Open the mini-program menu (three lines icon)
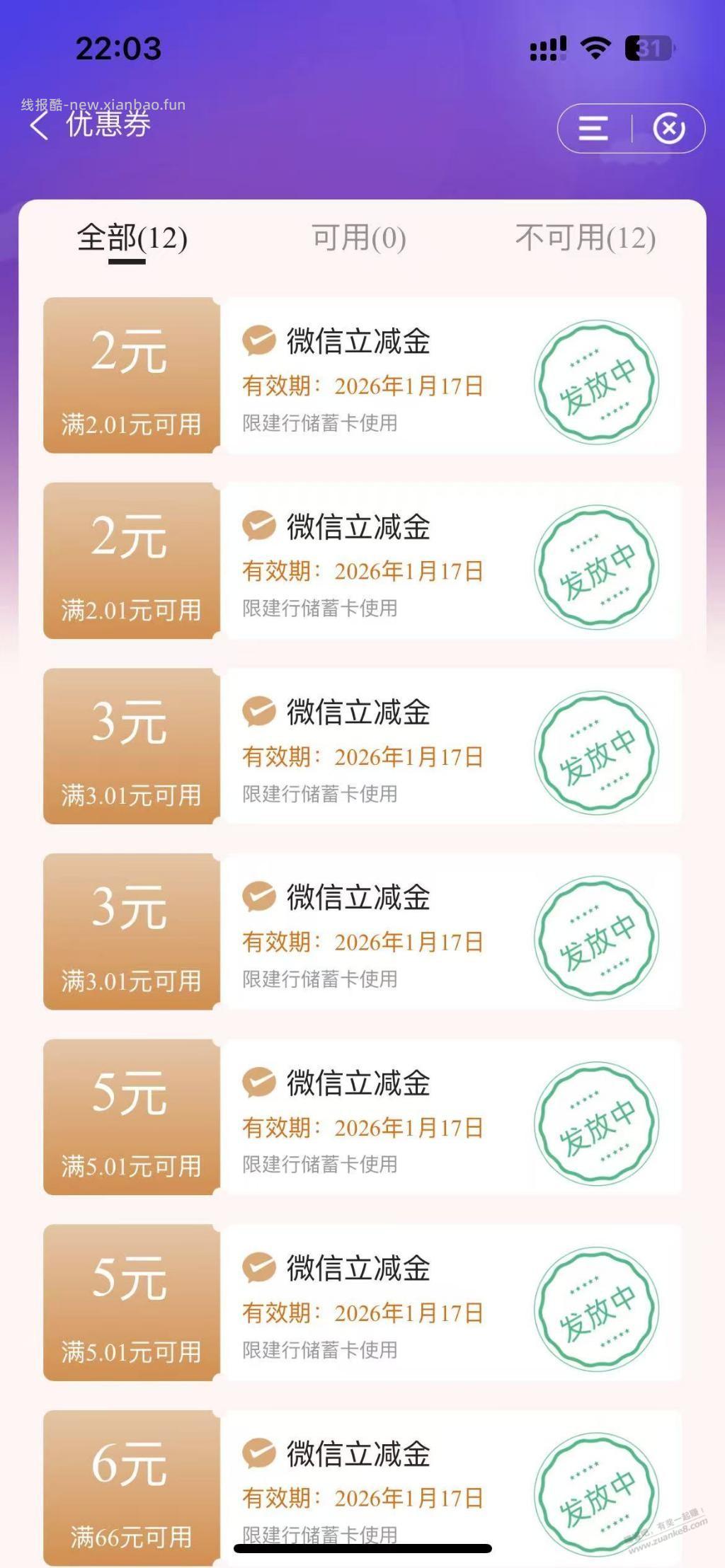The width and height of the screenshot is (725, 1568). click(x=595, y=128)
